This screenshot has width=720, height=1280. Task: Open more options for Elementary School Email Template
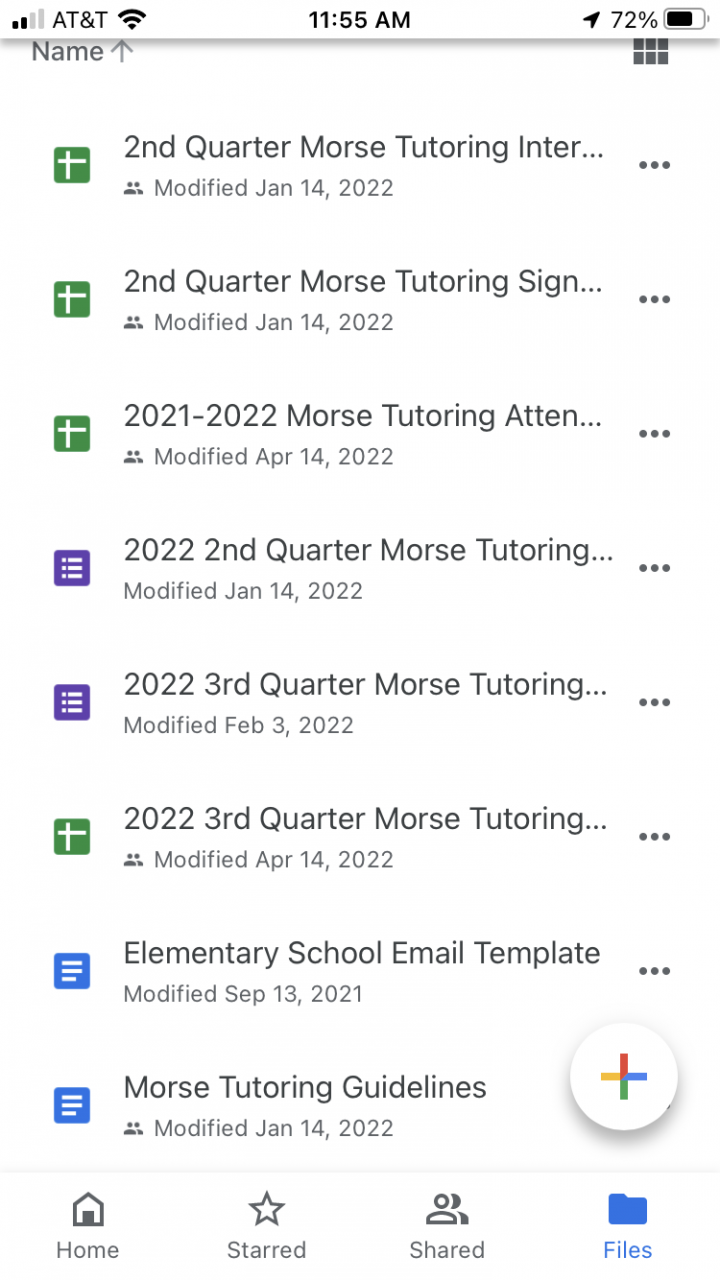654,971
